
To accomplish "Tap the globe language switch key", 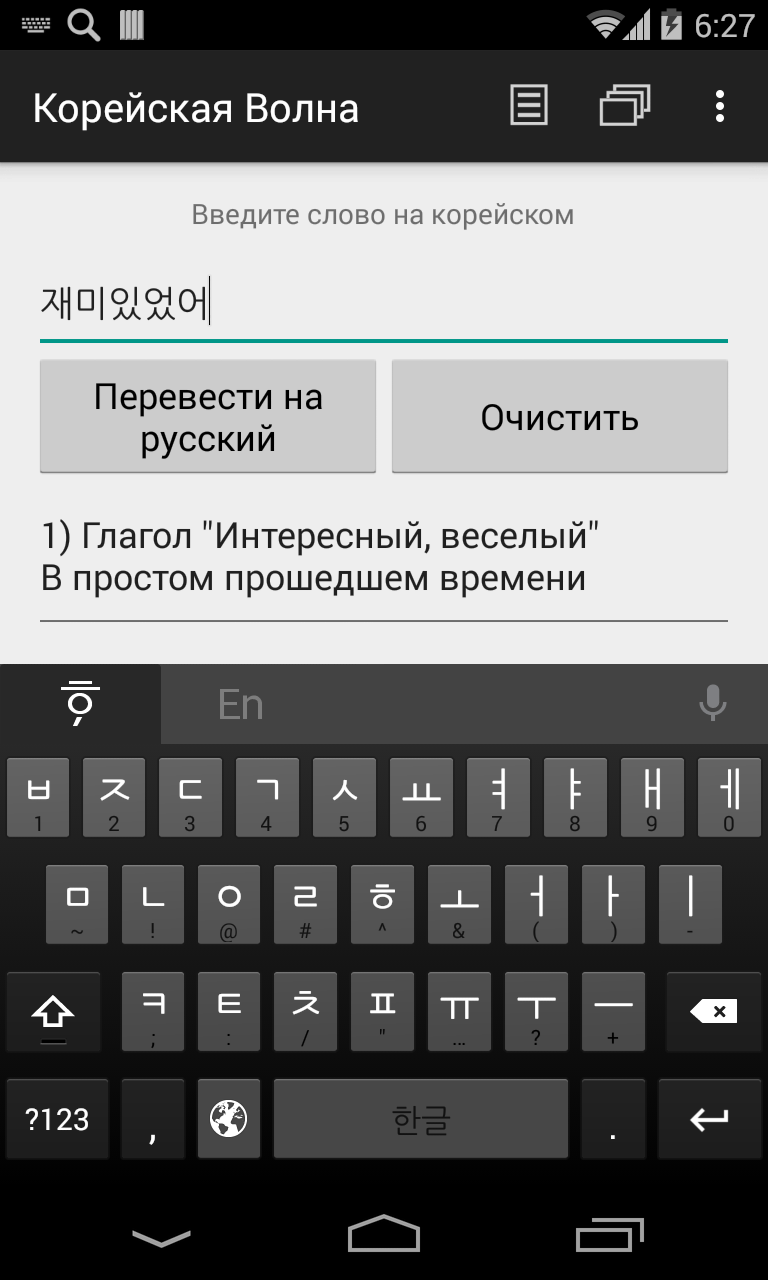I will 228,1119.
